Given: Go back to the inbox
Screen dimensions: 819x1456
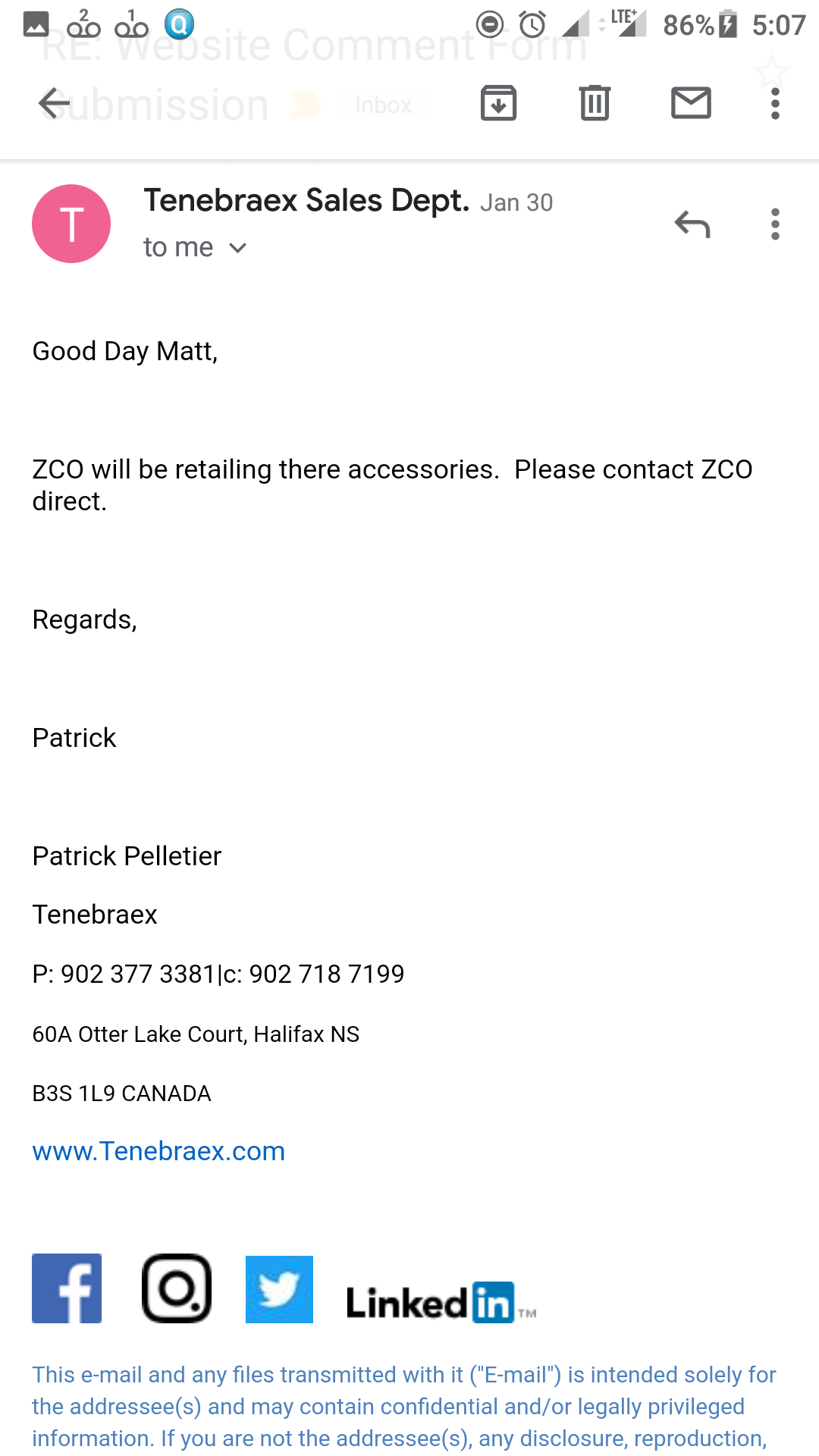Looking at the screenshot, I should (55, 103).
